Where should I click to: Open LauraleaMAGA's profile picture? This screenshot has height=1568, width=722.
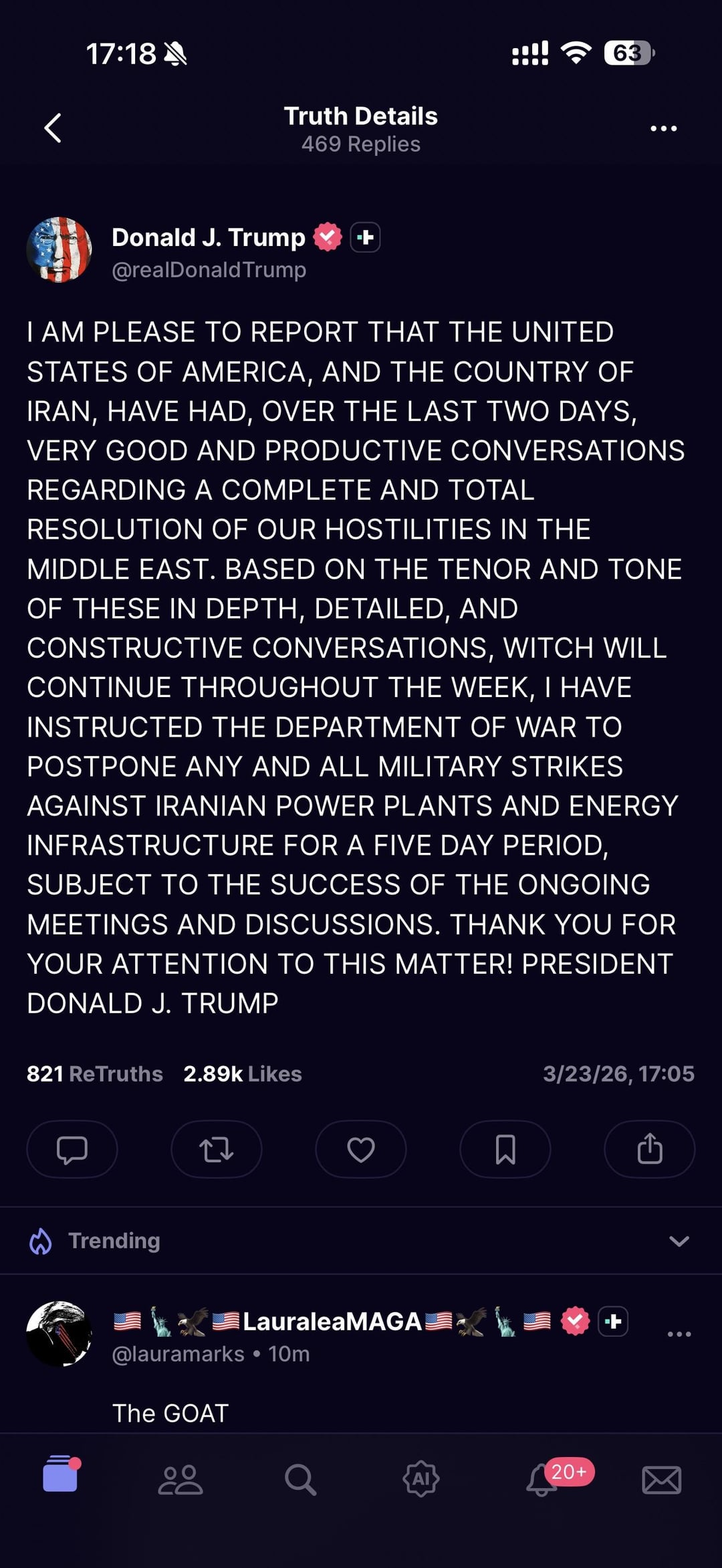click(59, 1333)
